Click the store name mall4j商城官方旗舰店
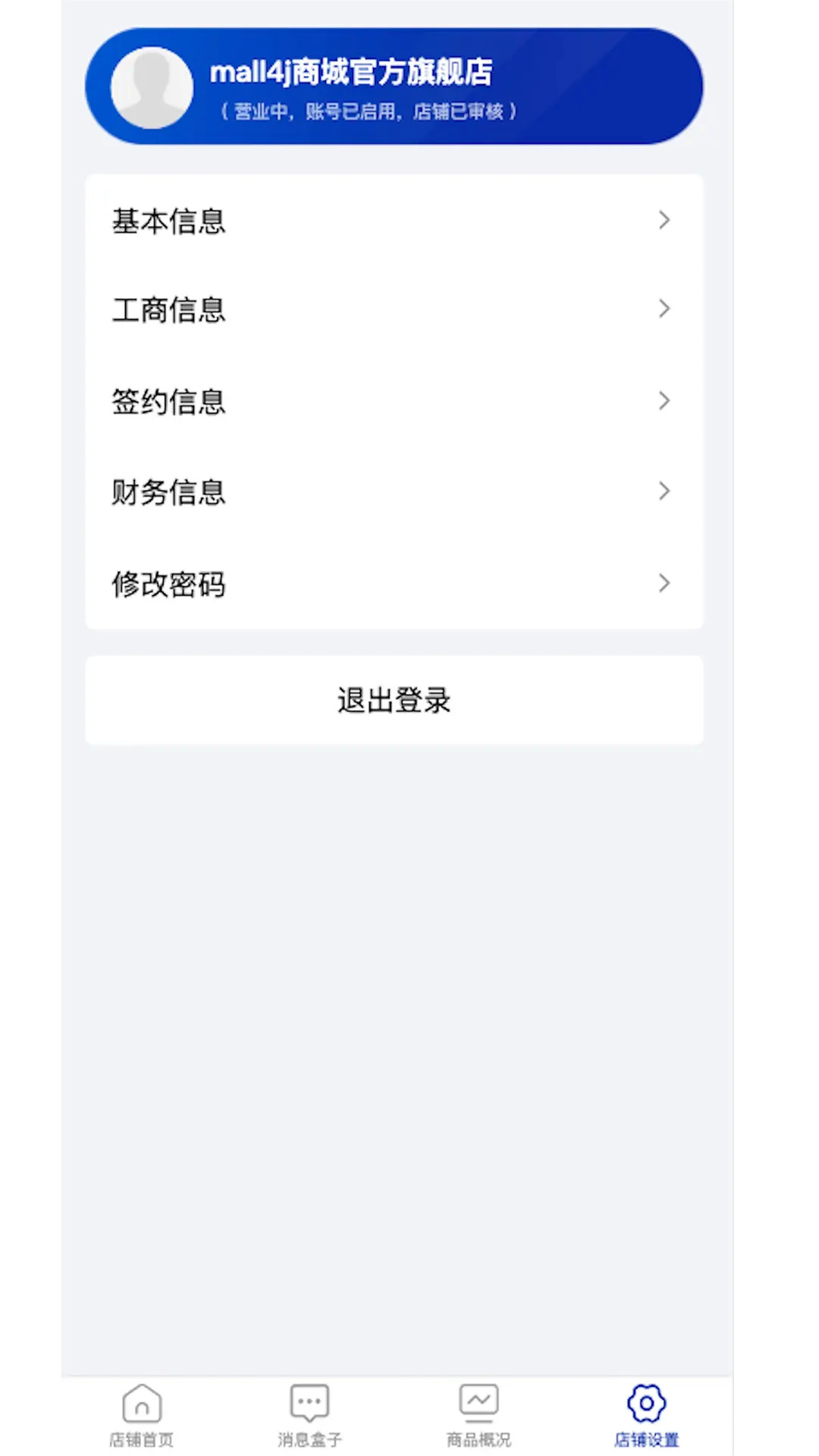Image resolution: width=819 pixels, height=1456 pixels. tap(353, 72)
